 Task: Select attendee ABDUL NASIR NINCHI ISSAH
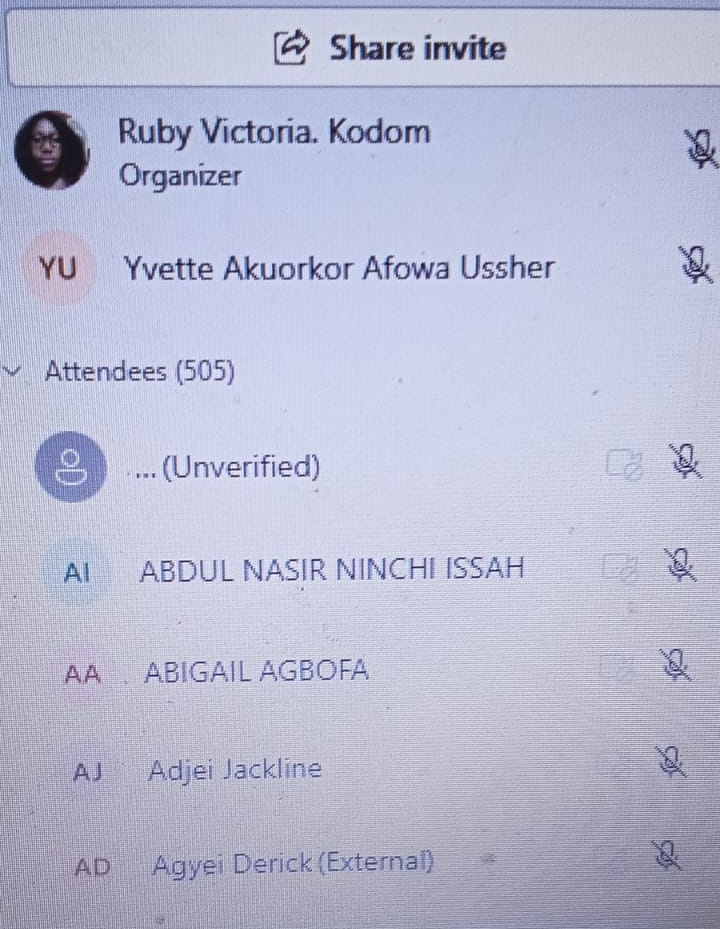[331, 571]
